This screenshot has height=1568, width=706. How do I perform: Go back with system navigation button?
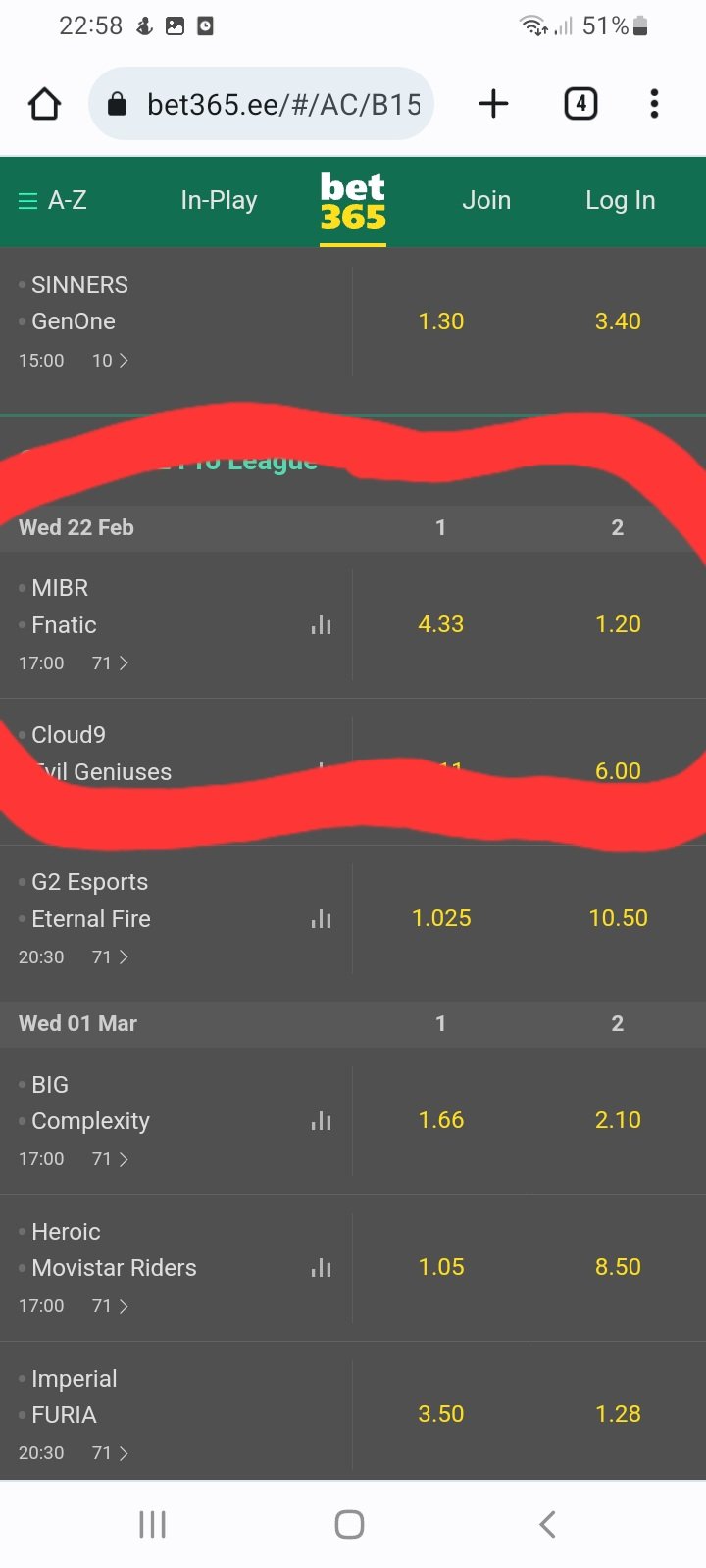(547, 1524)
